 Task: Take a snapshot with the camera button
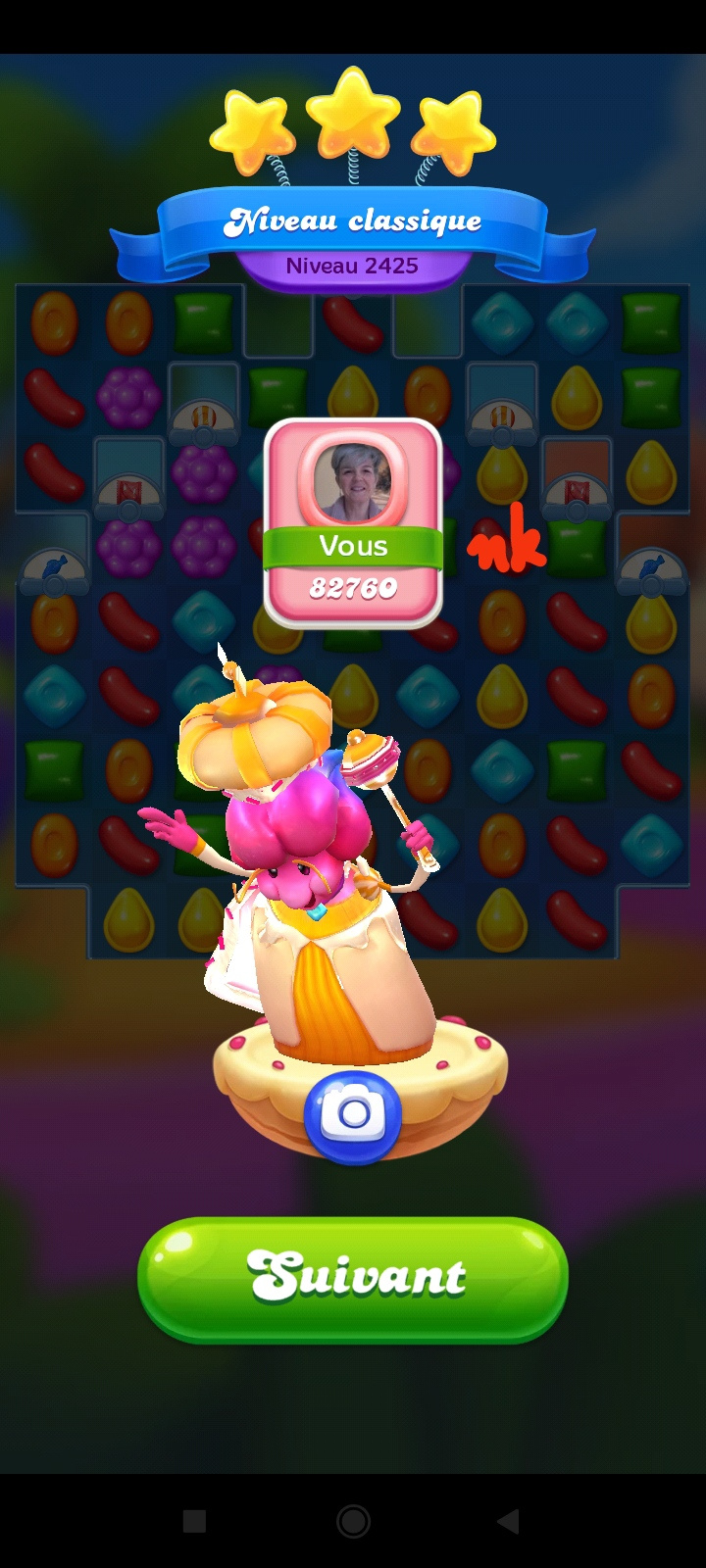pyautogui.click(x=353, y=1116)
